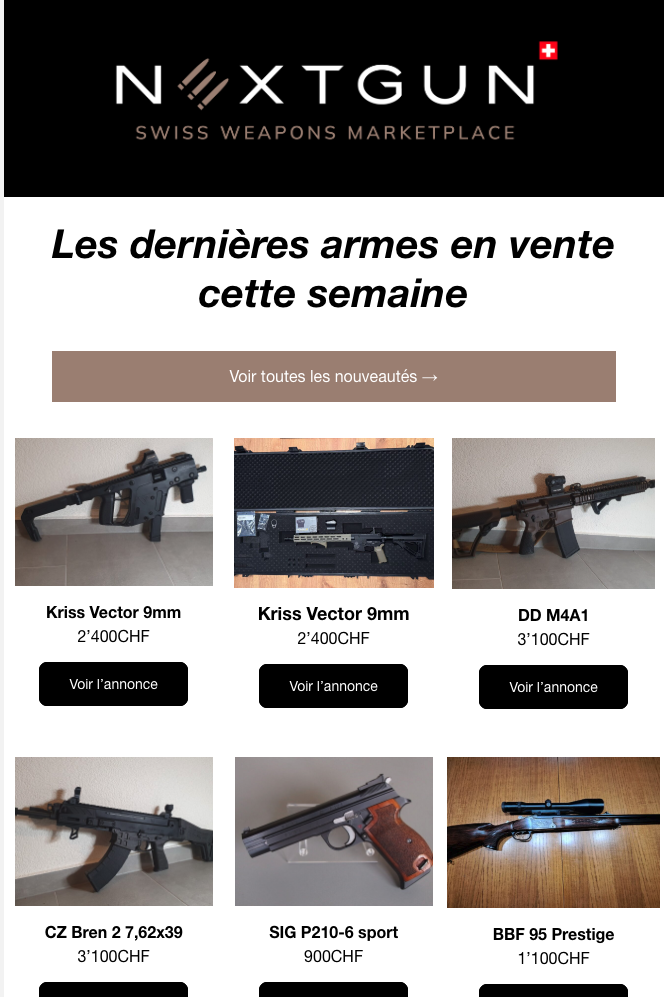The height and width of the screenshot is (997, 664).
Task: Tap the Voir toutes les nouveautés button
Action: tap(333, 377)
